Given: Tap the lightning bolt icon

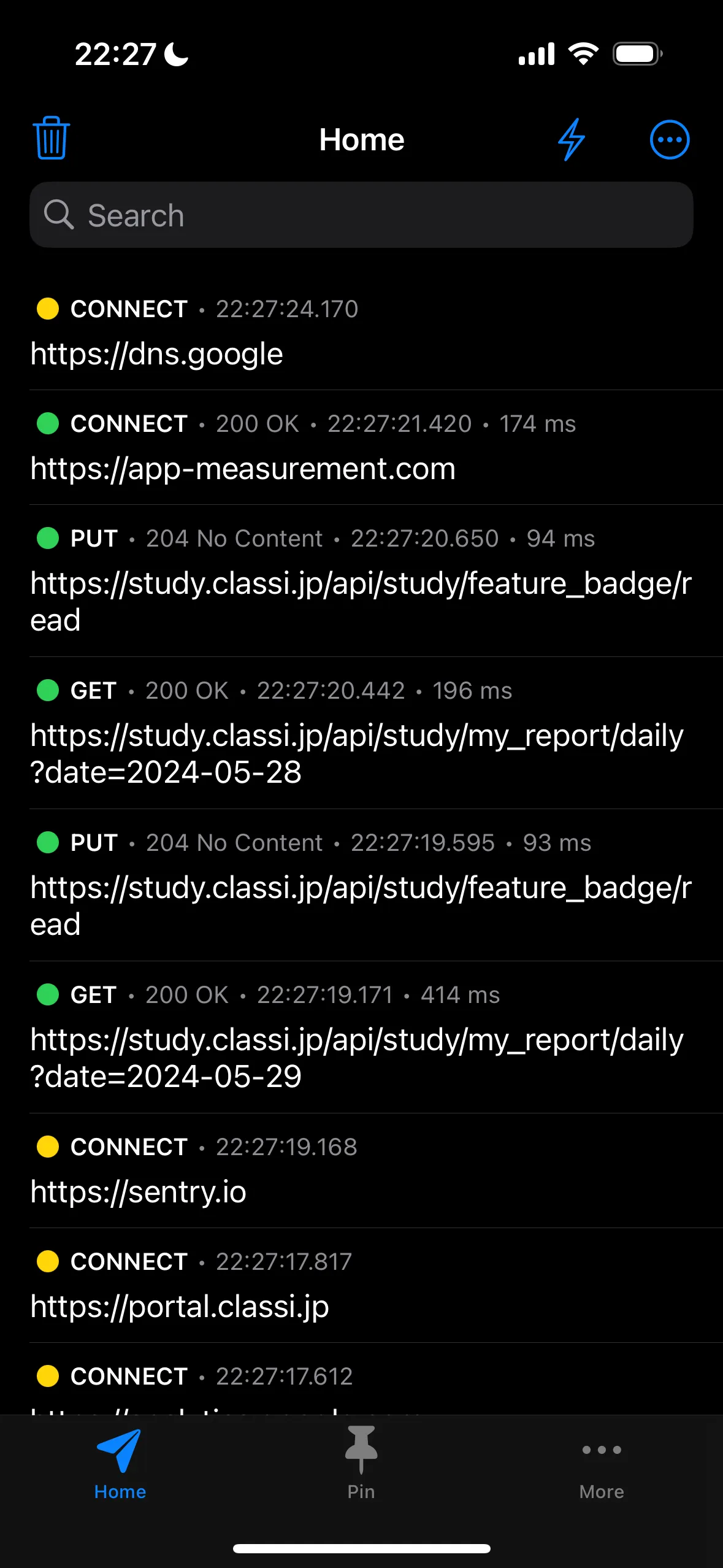Looking at the screenshot, I should click(572, 139).
